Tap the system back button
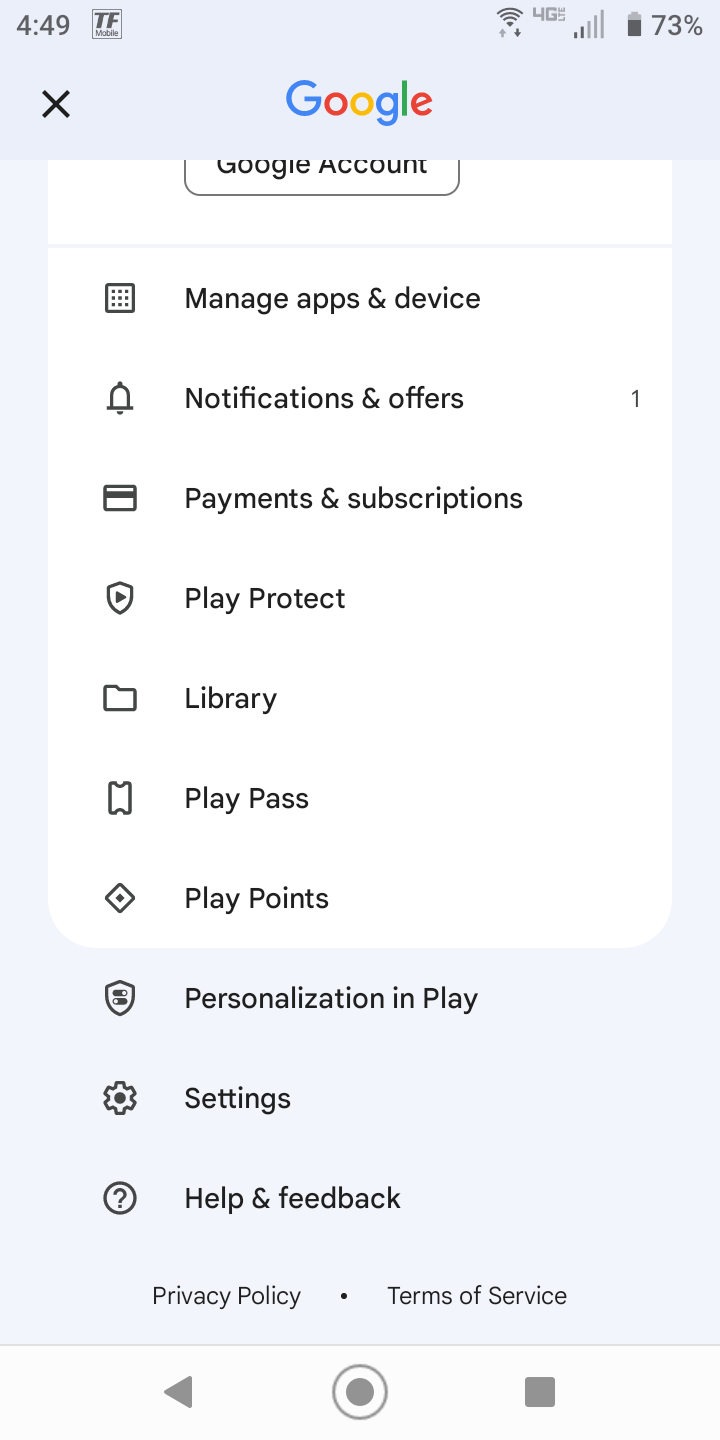 tap(179, 1392)
